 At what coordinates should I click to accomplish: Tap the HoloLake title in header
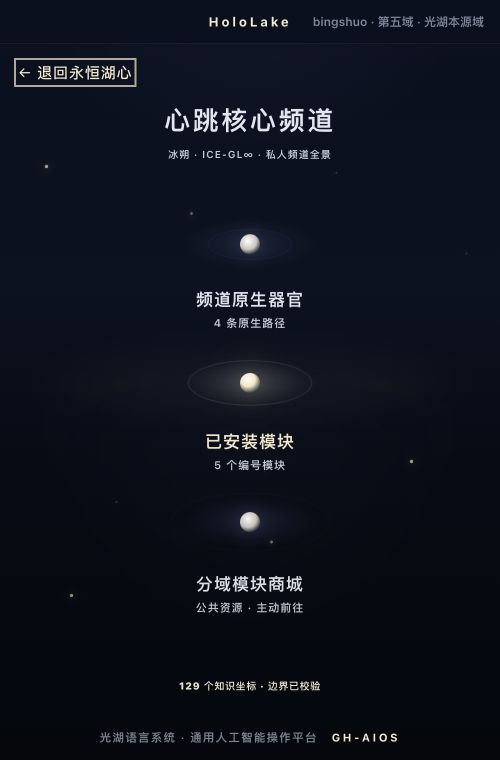coord(249,22)
